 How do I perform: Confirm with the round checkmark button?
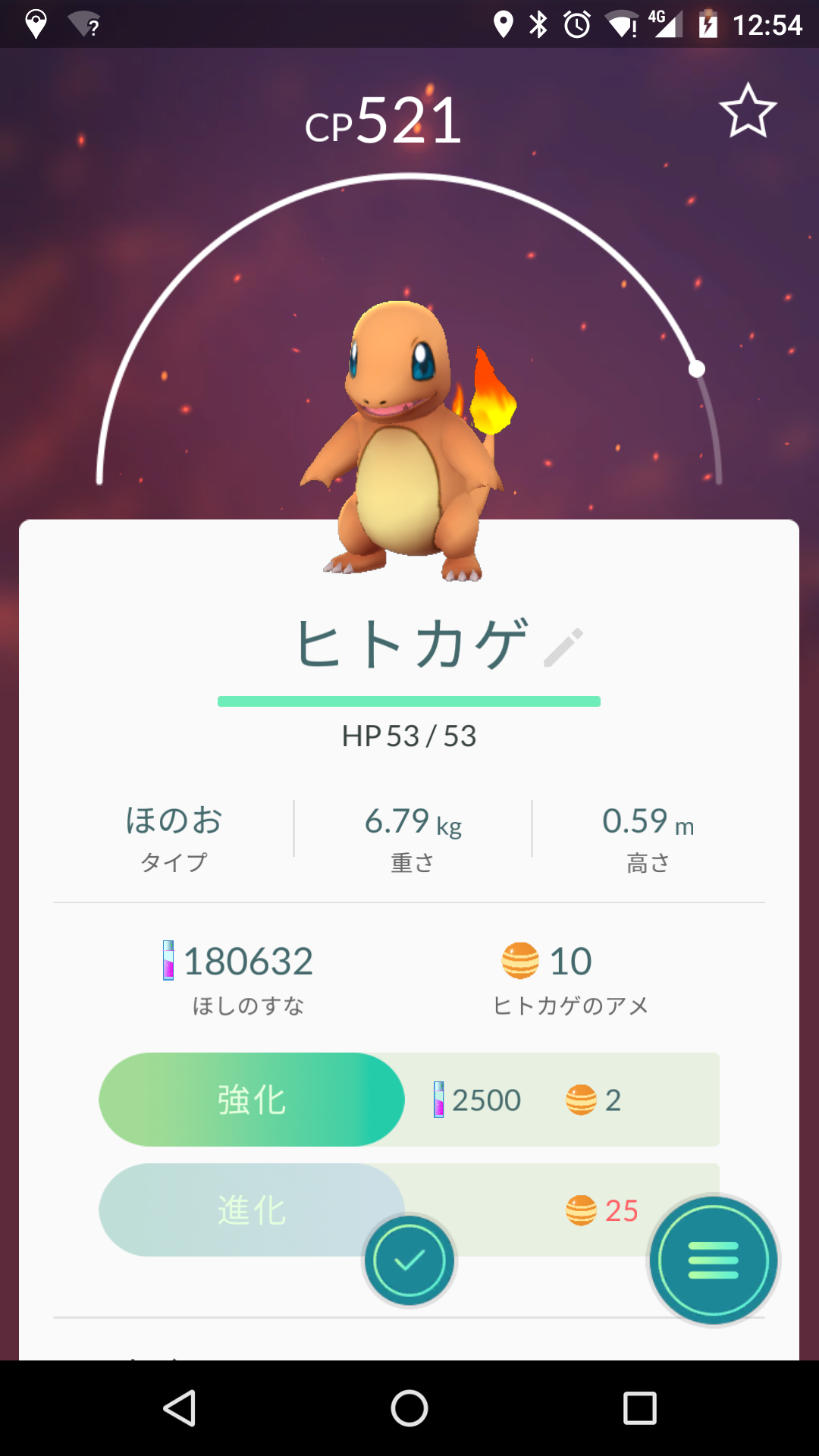click(409, 1260)
